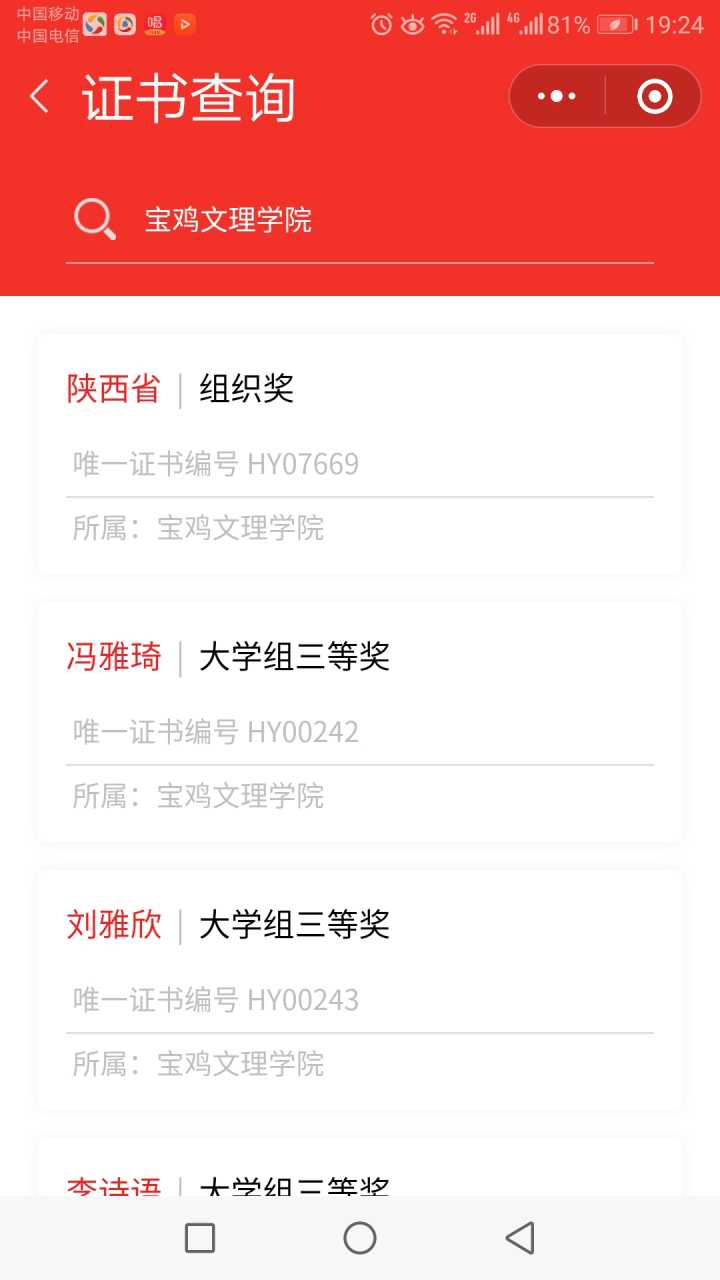Tap the back arrow beside 证书查询

coord(38,97)
